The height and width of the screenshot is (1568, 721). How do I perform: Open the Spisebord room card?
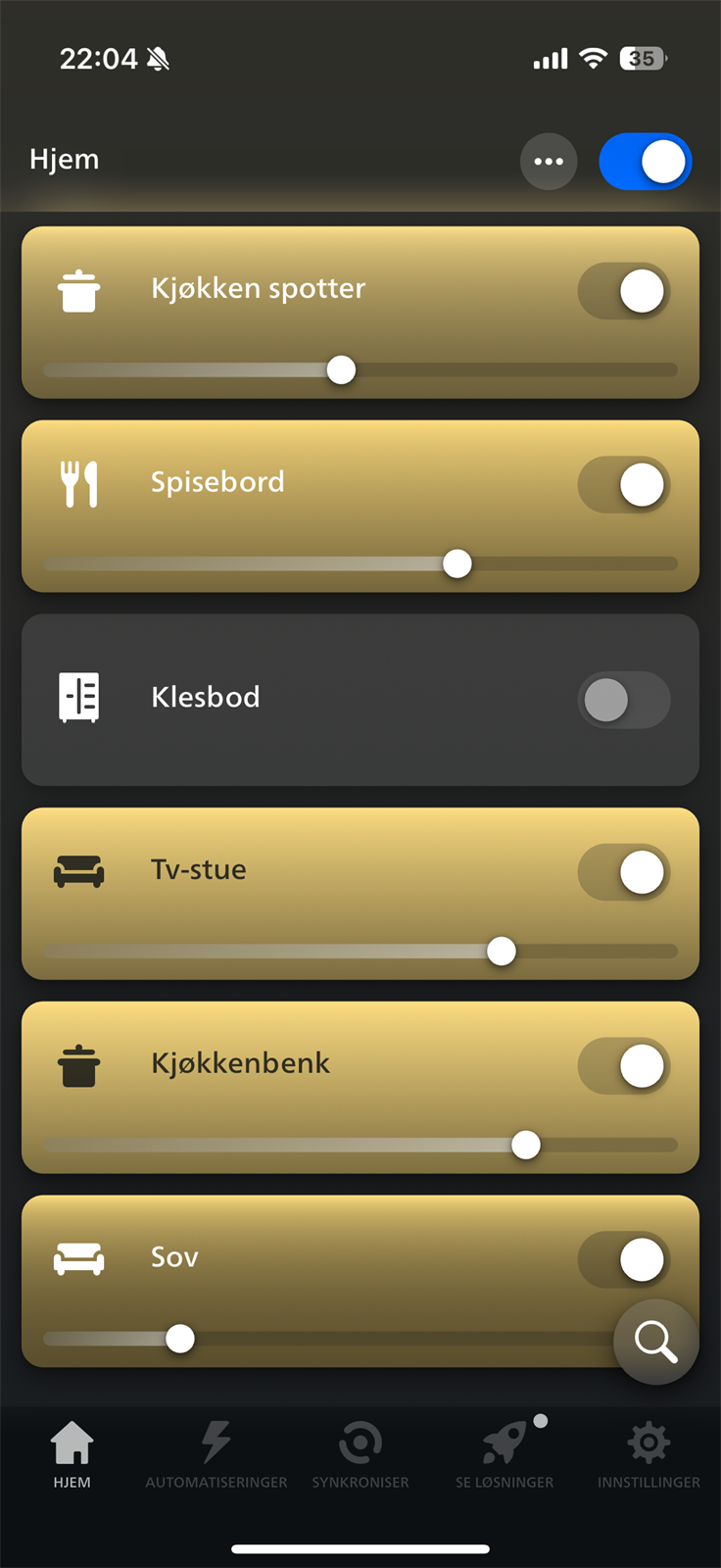coord(294,481)
